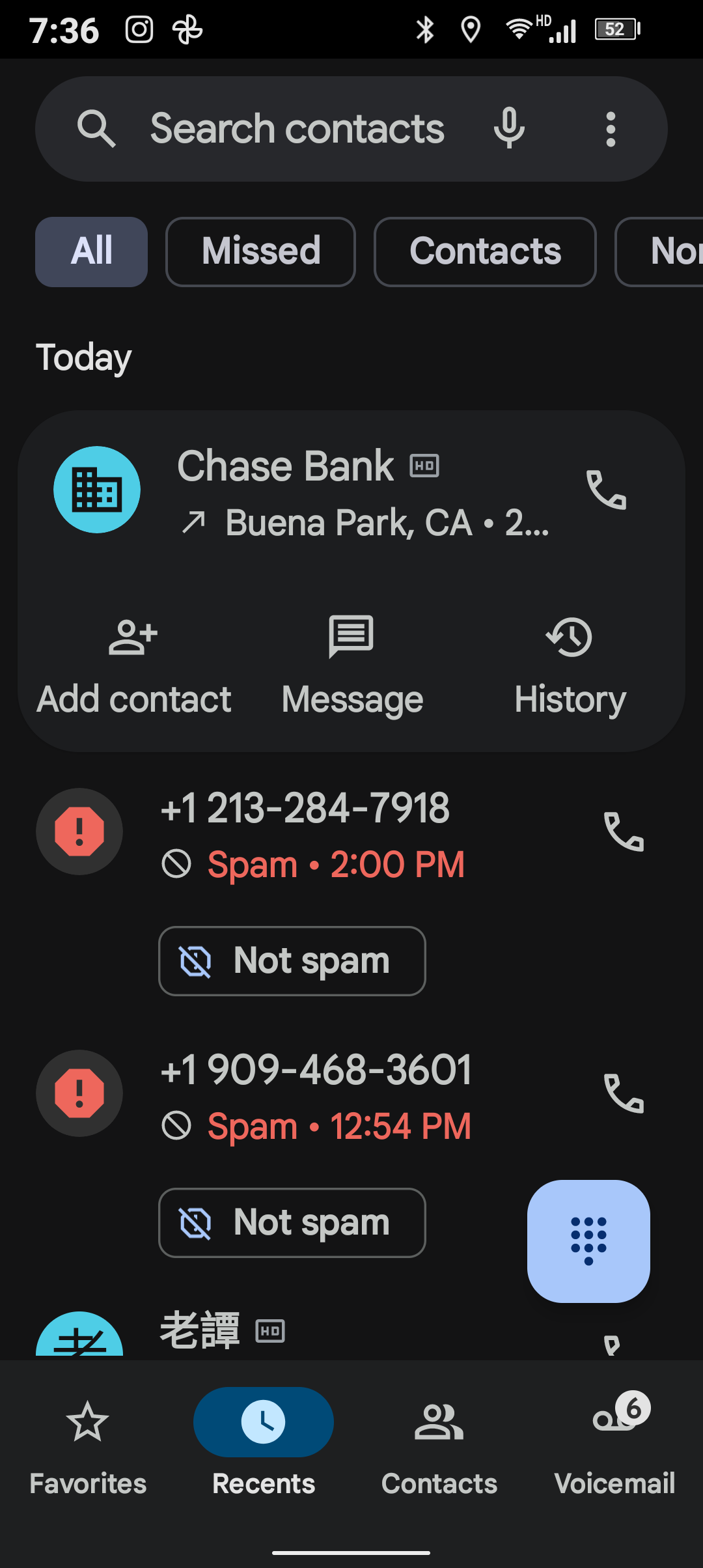This screenshot has height=1568, width=703.
Task: Dial +1 909-468-3601 with phone icon
Action: [624, 1093]
